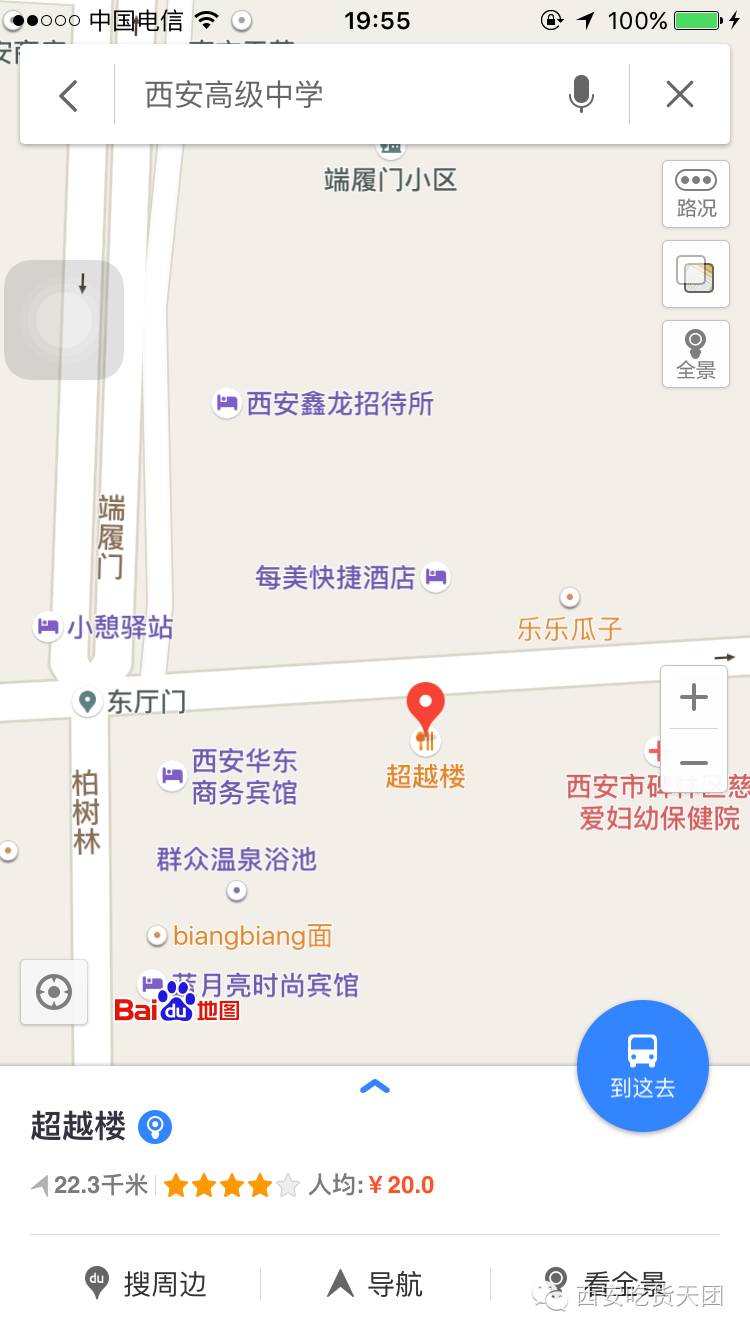This screenshot has height=1334, width=750.
Task: Start voice search with the microphone
Action: point(581,95)
